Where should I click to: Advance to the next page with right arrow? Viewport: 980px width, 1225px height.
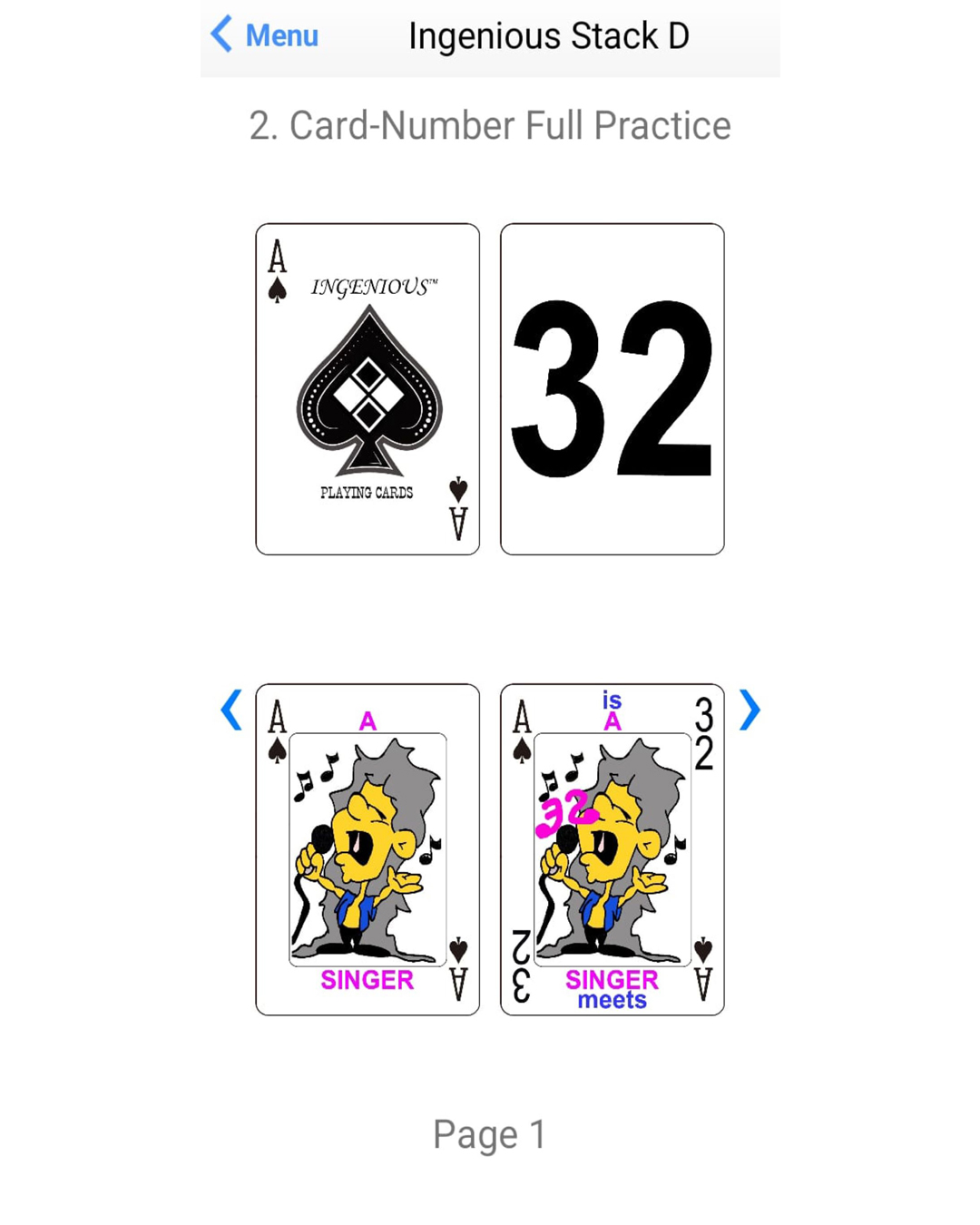coord(749,710)
